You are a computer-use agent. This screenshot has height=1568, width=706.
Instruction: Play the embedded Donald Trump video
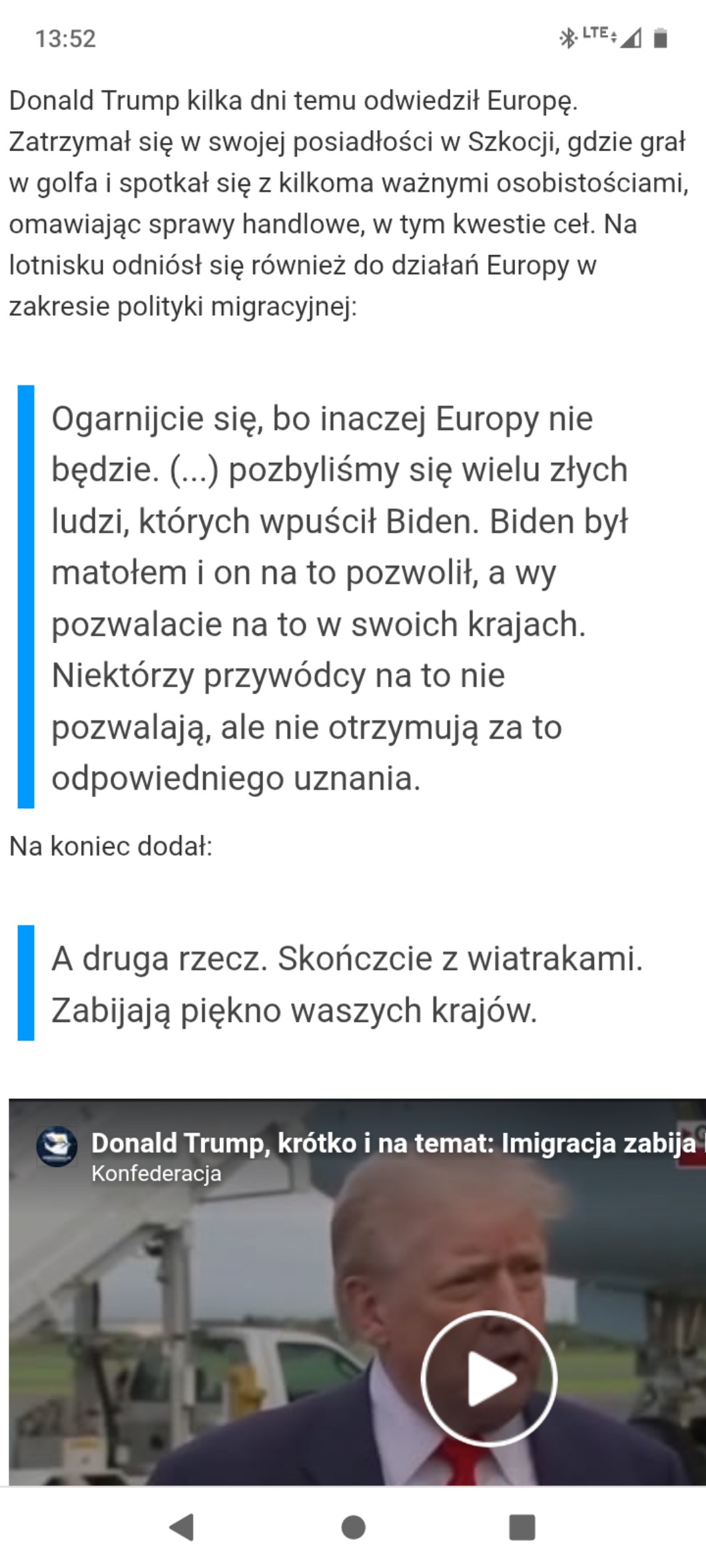click(489, 1378)
